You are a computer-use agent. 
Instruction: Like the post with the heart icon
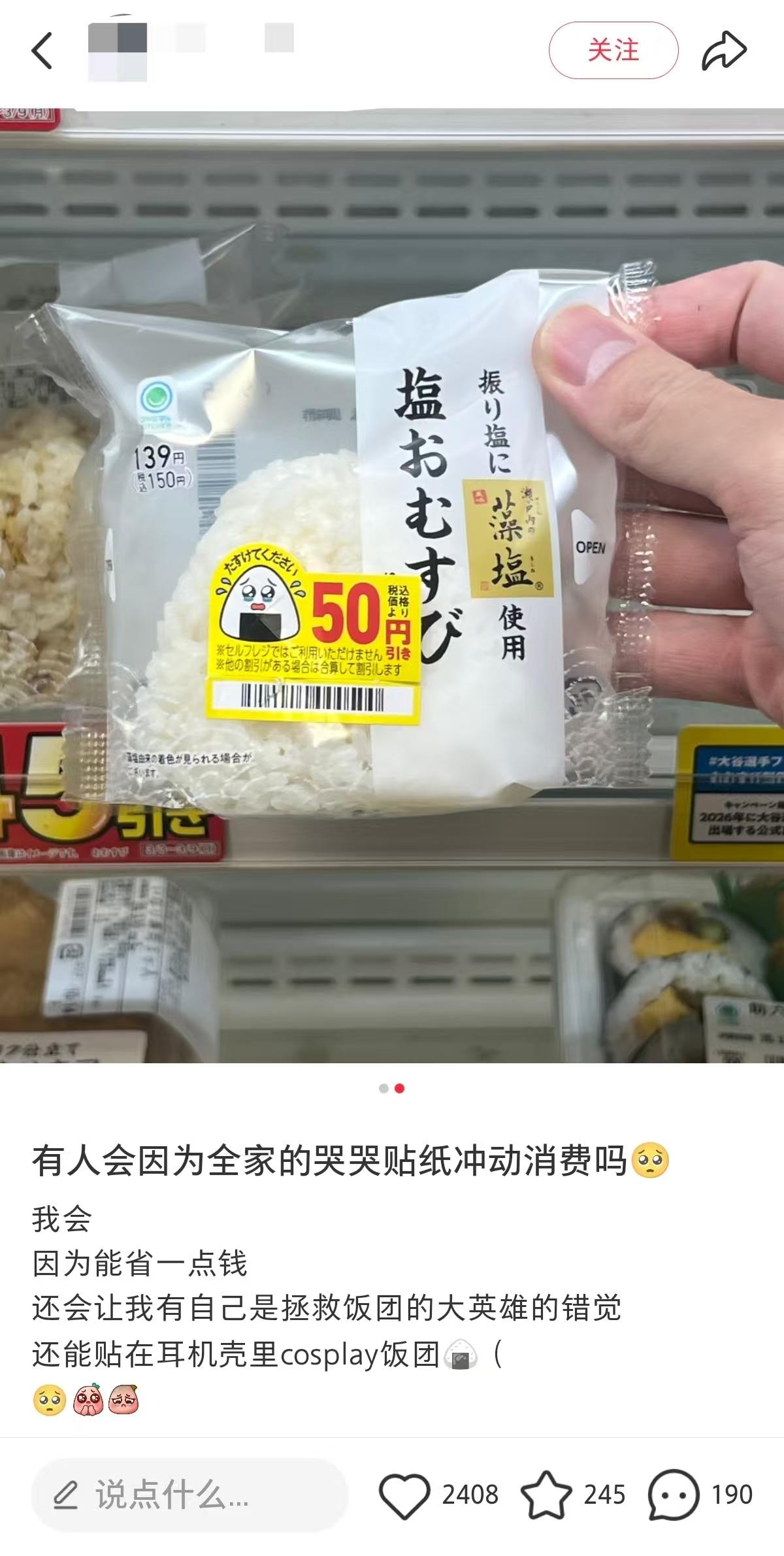(404, 1495)
